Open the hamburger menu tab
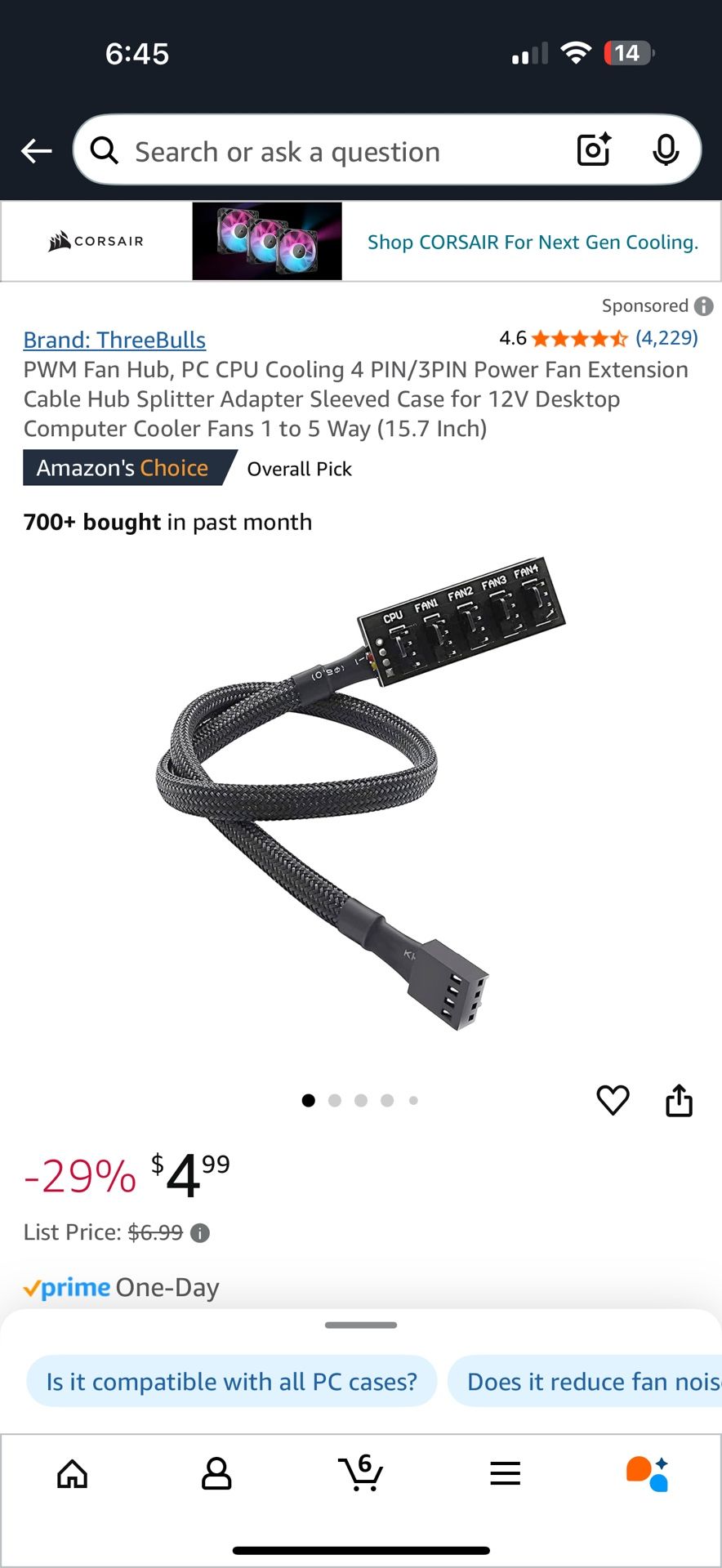Screen dimensions: 722x1568 pos(506,1474)
